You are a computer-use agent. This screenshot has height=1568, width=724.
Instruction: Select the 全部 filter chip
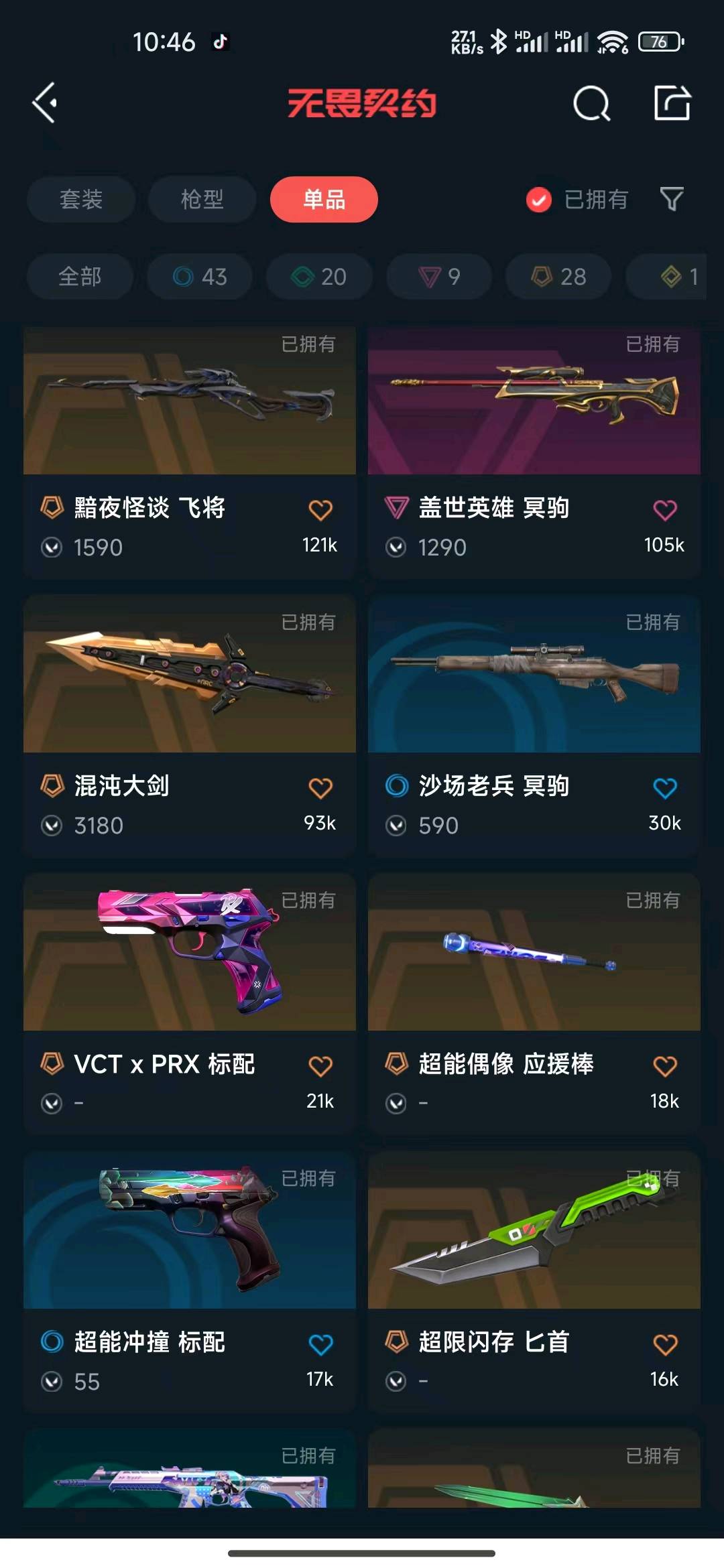pos(80,276)
